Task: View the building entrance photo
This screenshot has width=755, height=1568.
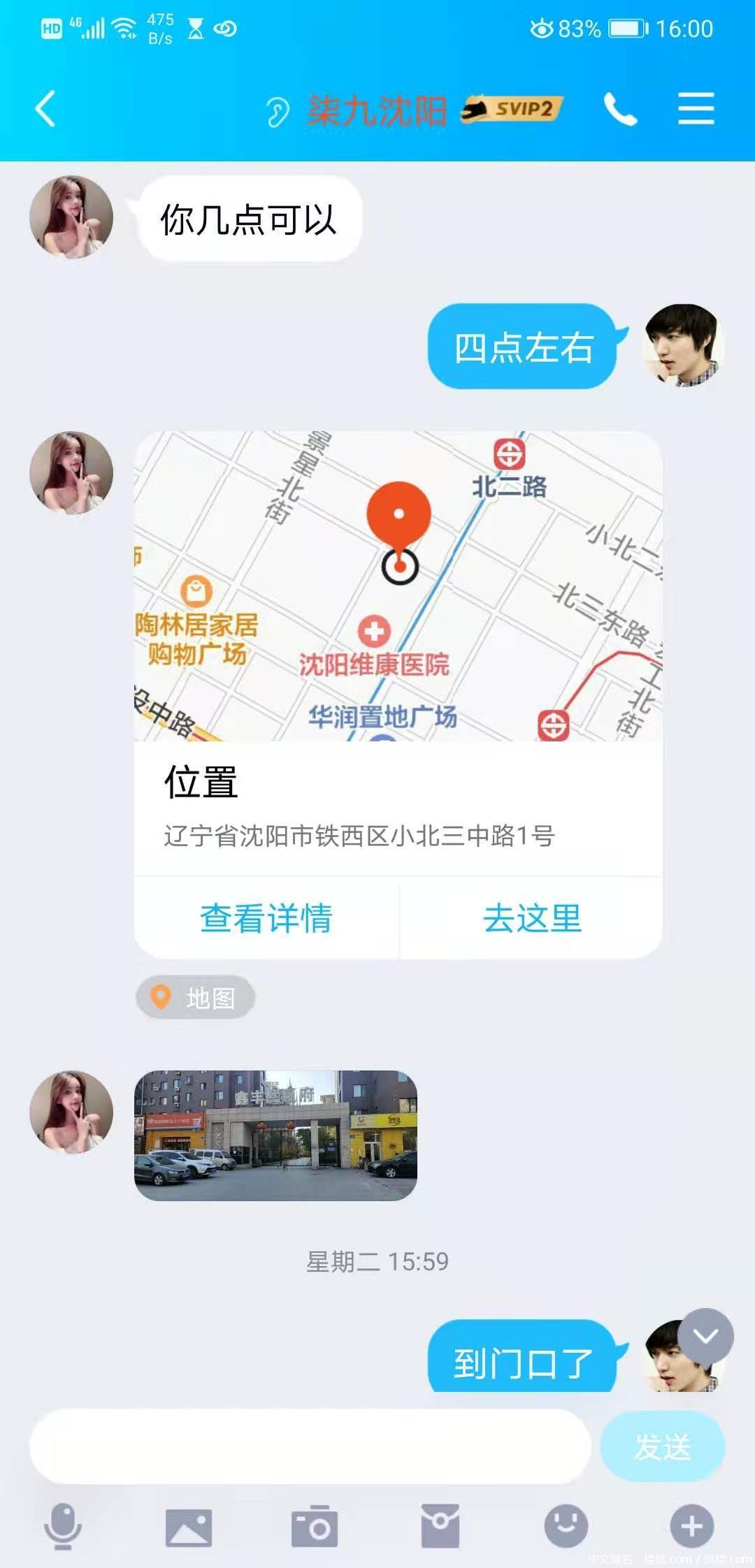Action: (275, 1135)
